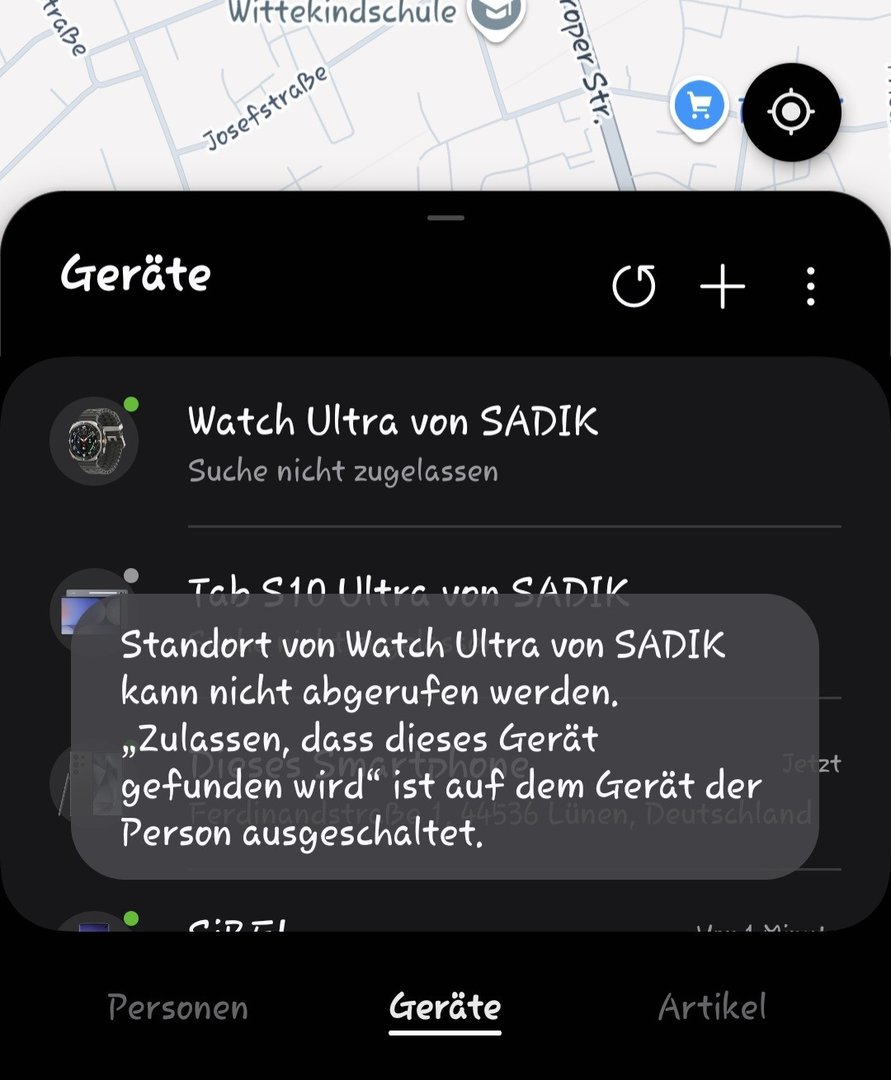Refresh the device list
Image resolution: width=891 pixels, height=1080 pixels.
click(634, 287)
